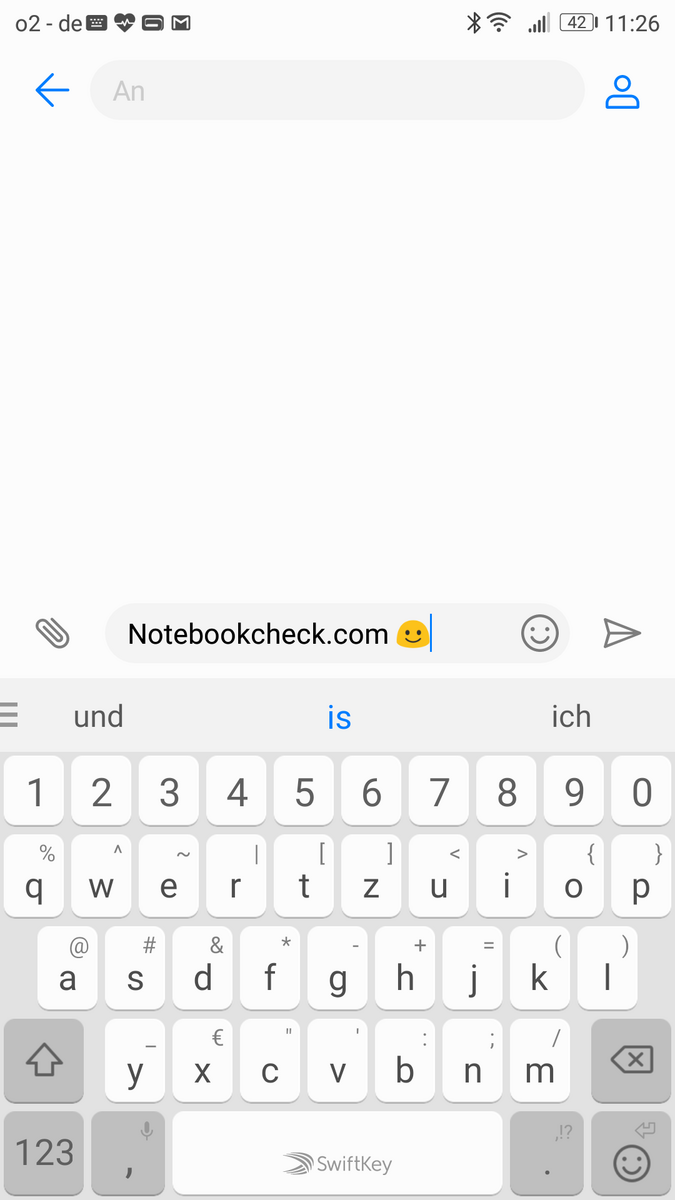The height and width of the screenshot is (1200, 675).
Task: Open the emoji picker in message box
Action: click(x=540, y=633)
